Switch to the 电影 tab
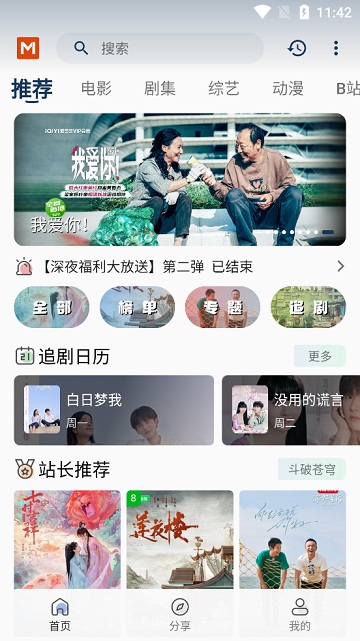The height and width of the screenshot is (641, 360). 96,88
